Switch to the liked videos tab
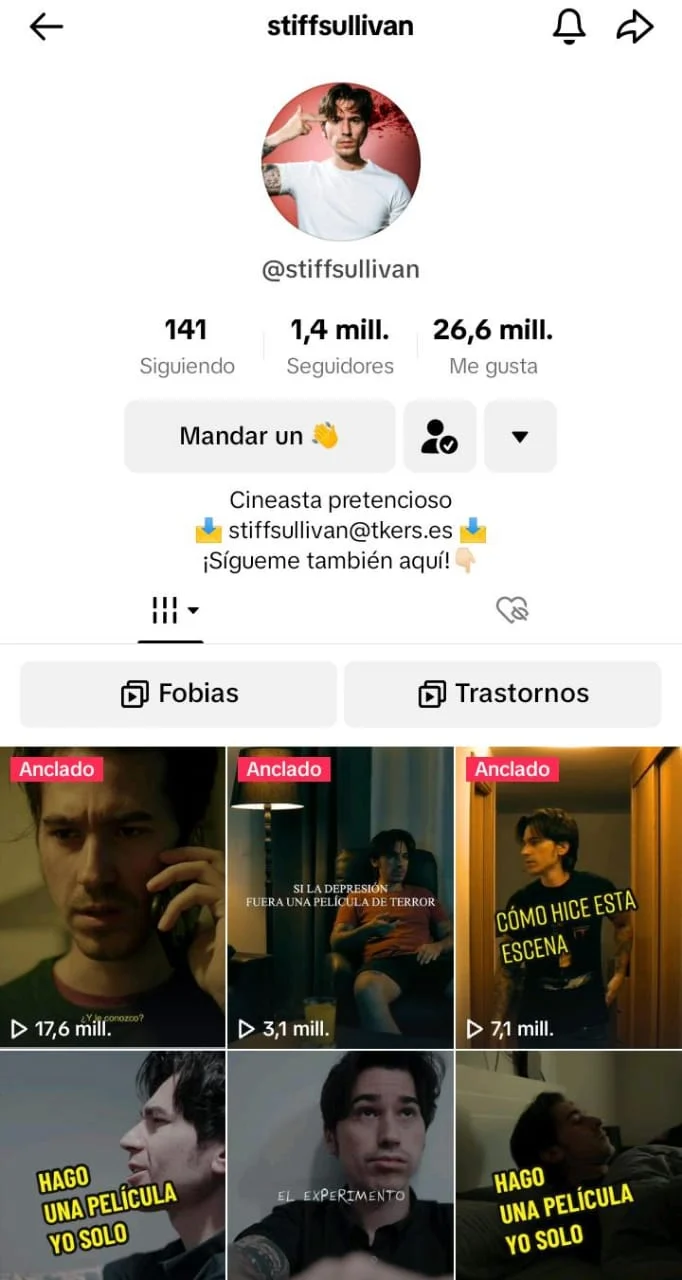The image size is (682, 1280). 512,610
